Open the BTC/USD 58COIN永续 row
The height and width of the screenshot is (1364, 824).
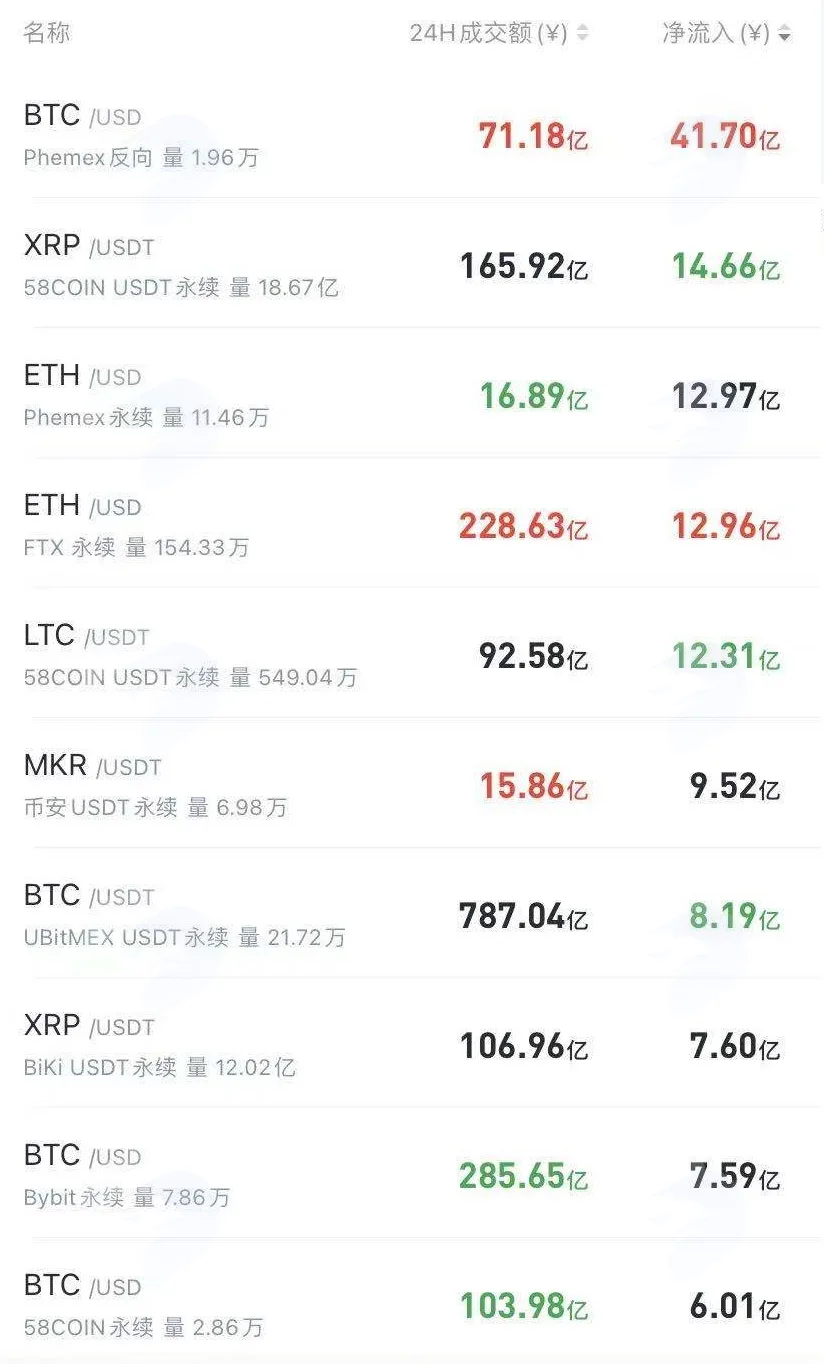coord(412,1300)
